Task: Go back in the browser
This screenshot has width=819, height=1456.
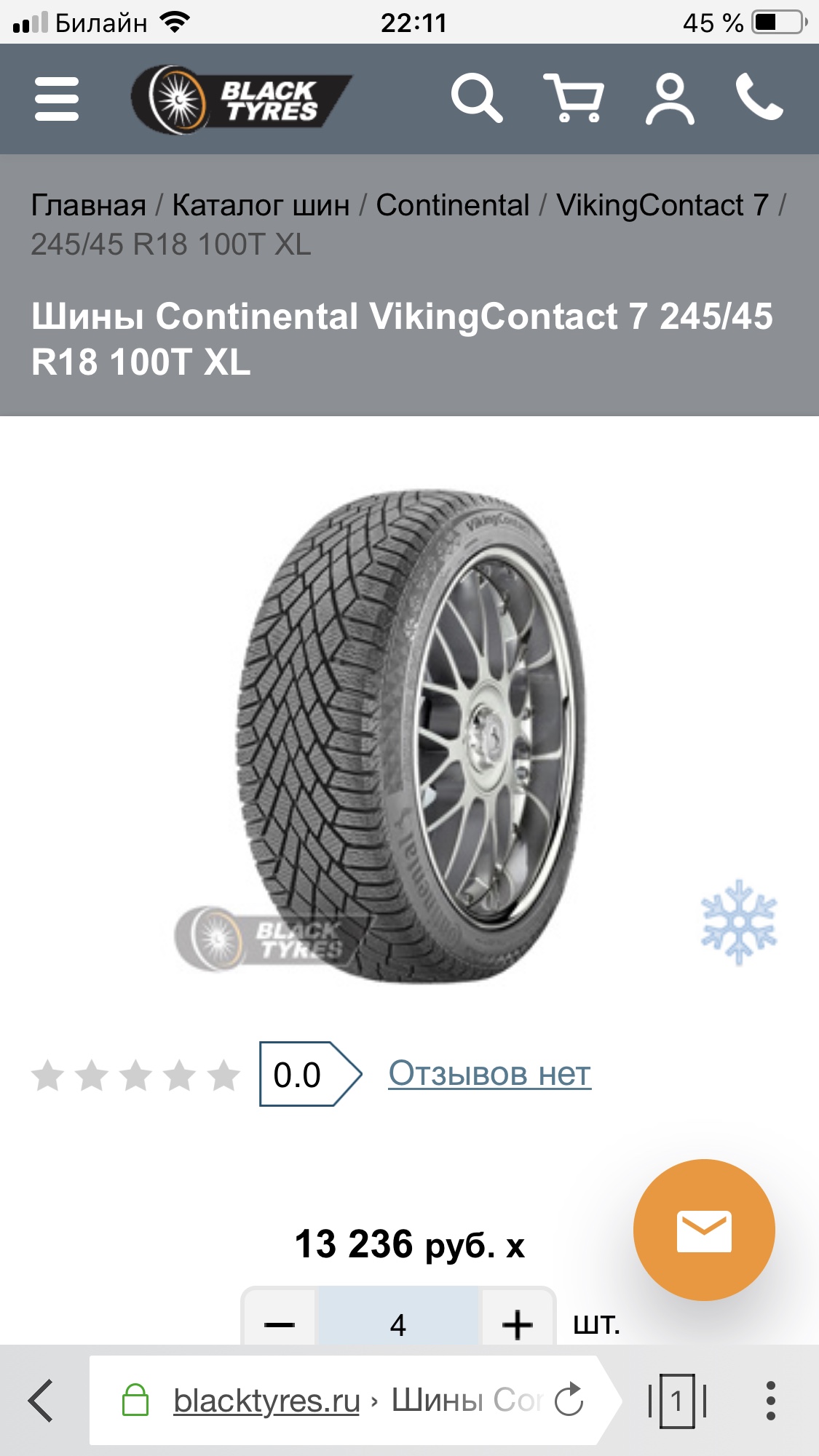Action: click(41, 1401)
